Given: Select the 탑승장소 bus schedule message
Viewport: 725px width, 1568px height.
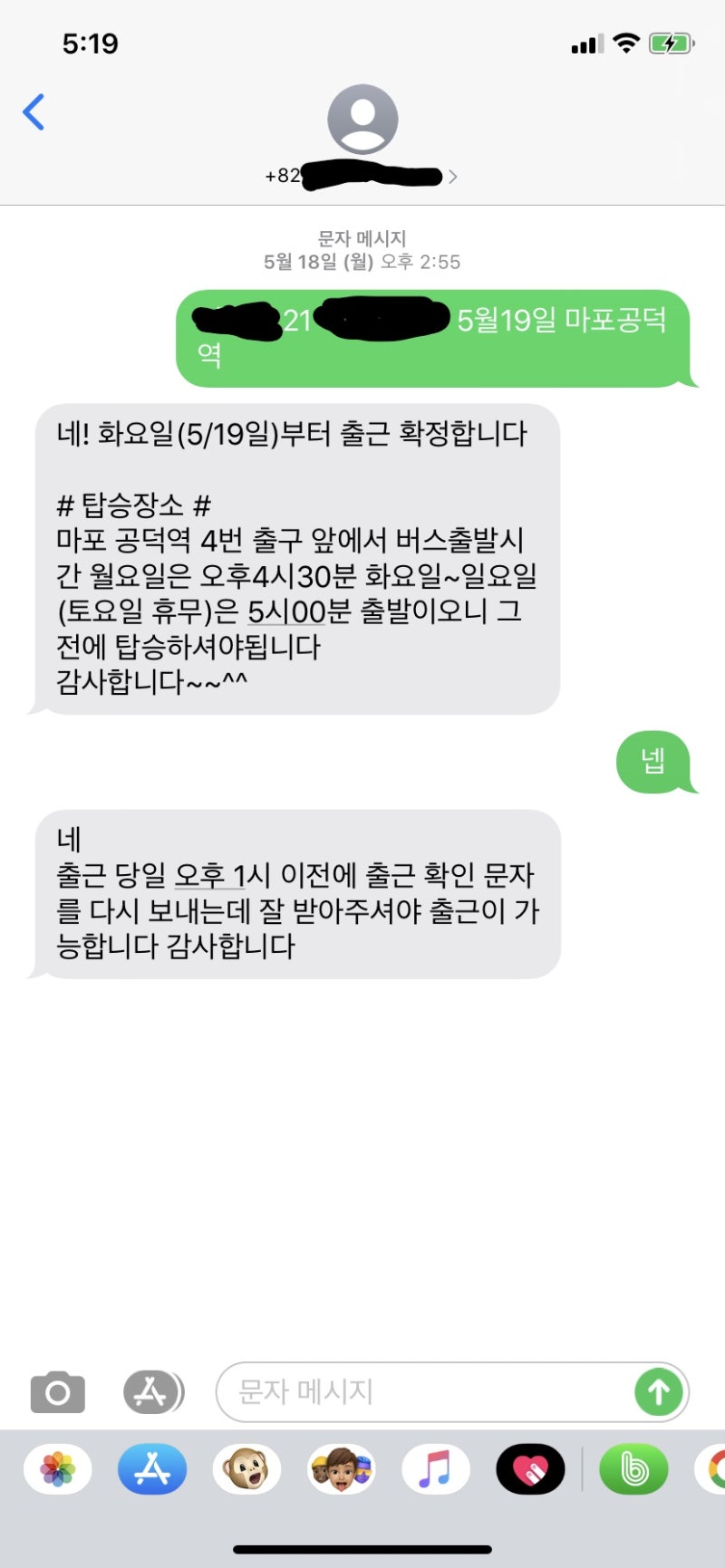Looking at the screenshot, I should pyautogui.click(x=299, y=560).
